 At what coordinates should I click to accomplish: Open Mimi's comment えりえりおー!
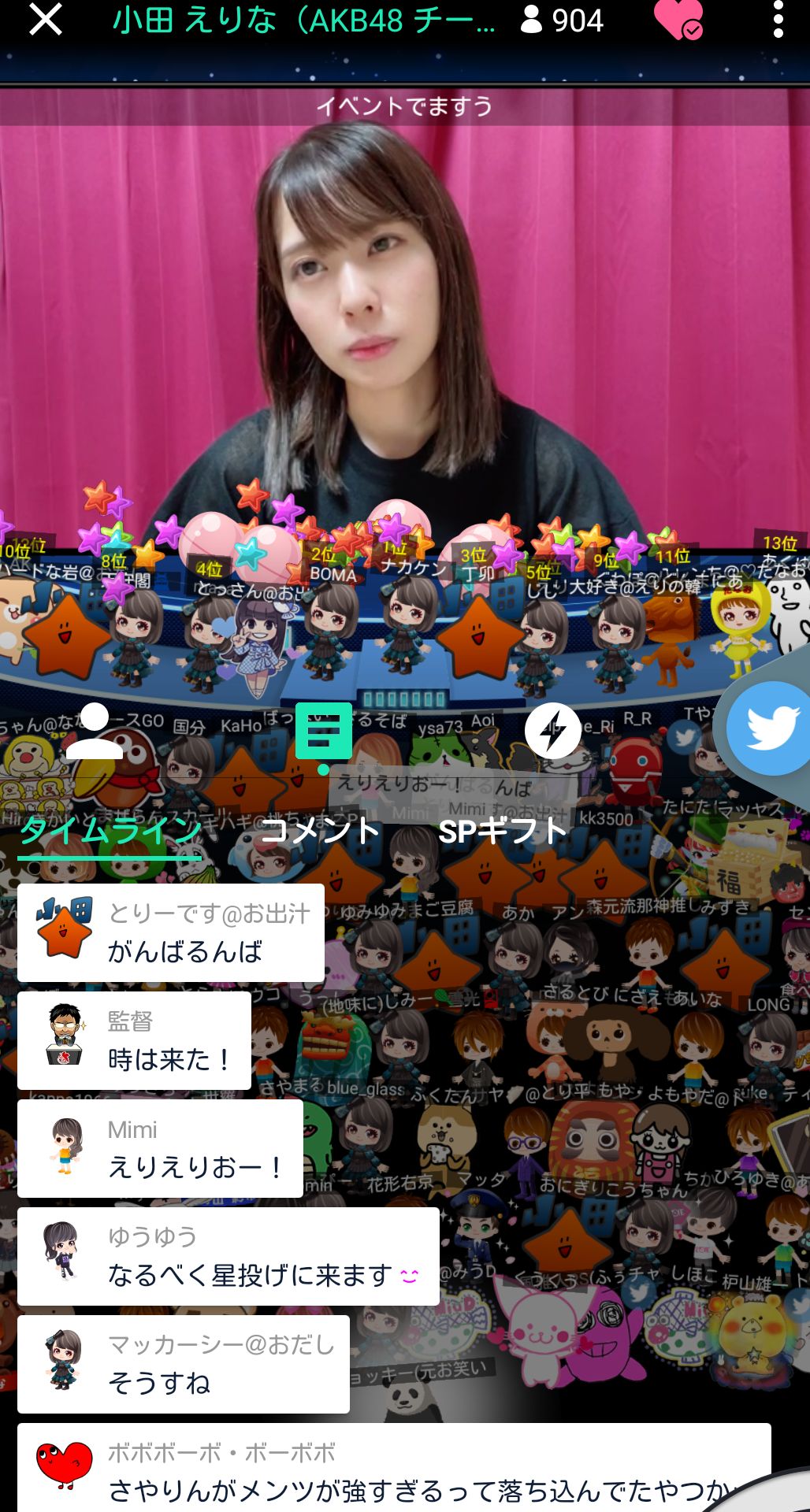[160, 1148]
